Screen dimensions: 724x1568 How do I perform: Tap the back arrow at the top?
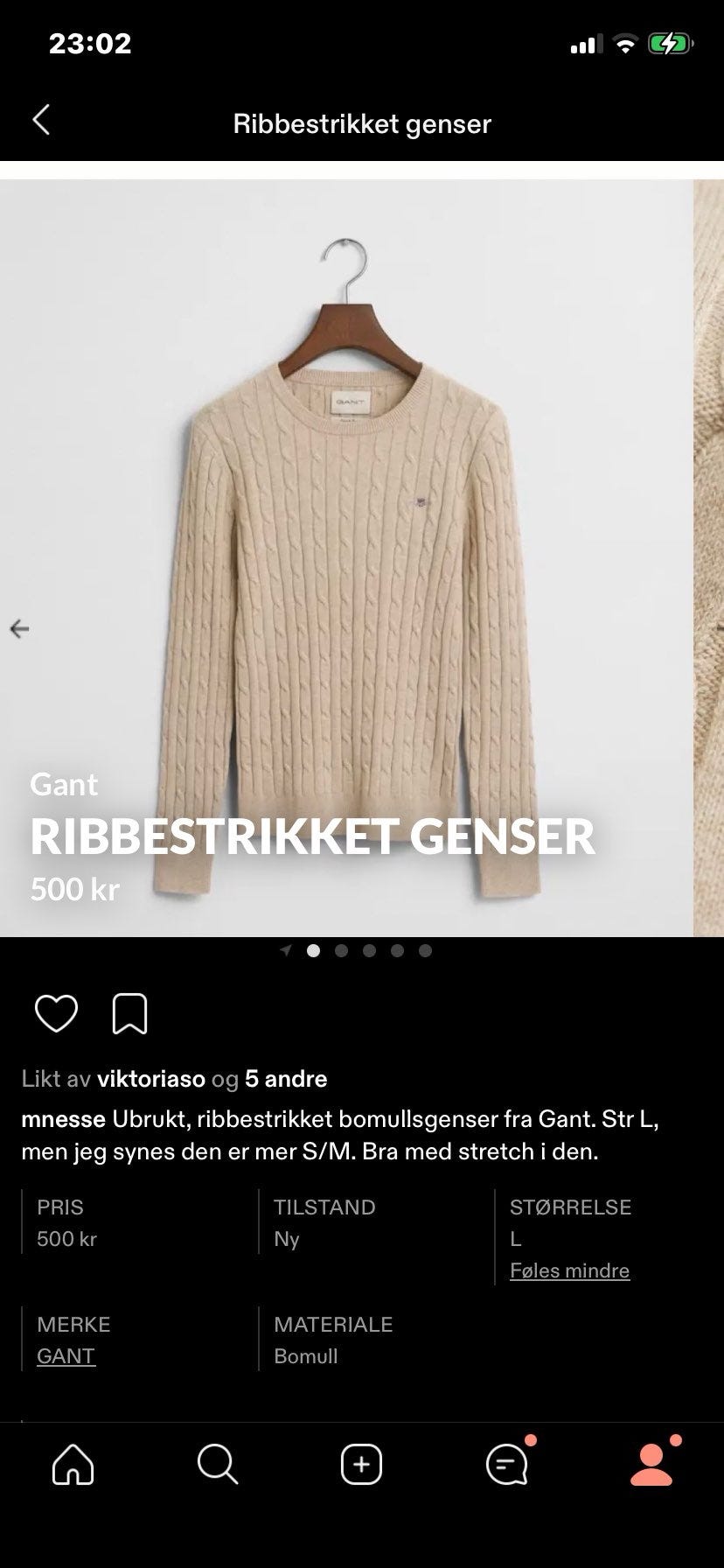point(40,122)
